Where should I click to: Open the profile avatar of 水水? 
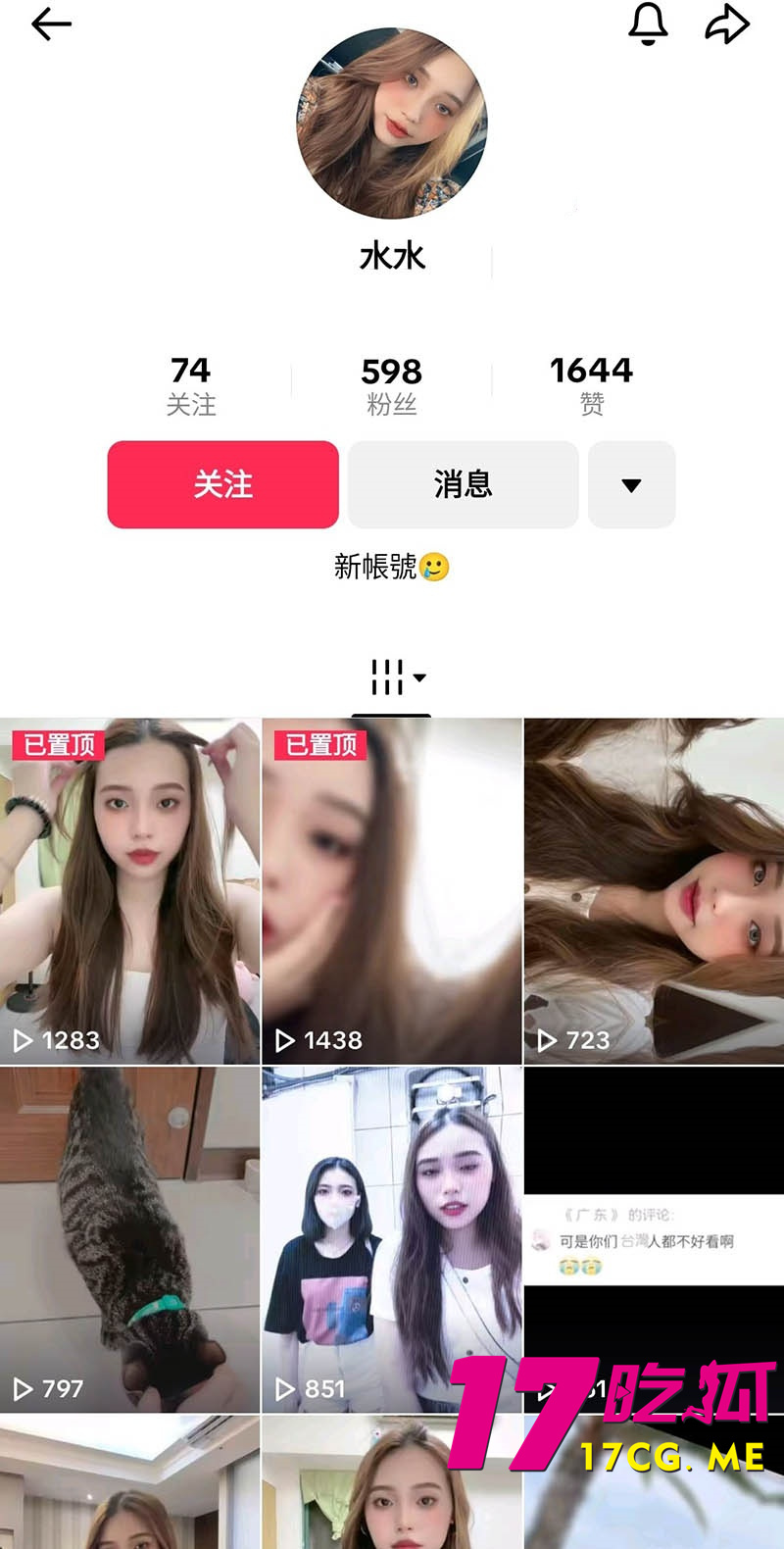point(392,121)
